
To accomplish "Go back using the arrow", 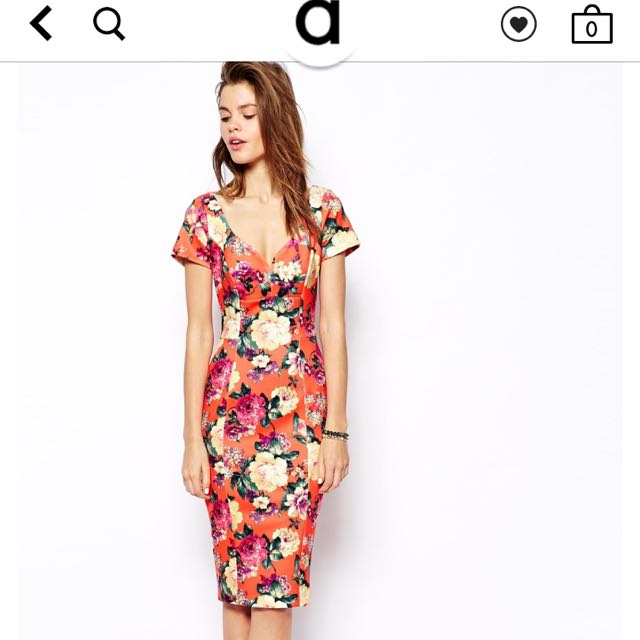I will tap(41, 23).
